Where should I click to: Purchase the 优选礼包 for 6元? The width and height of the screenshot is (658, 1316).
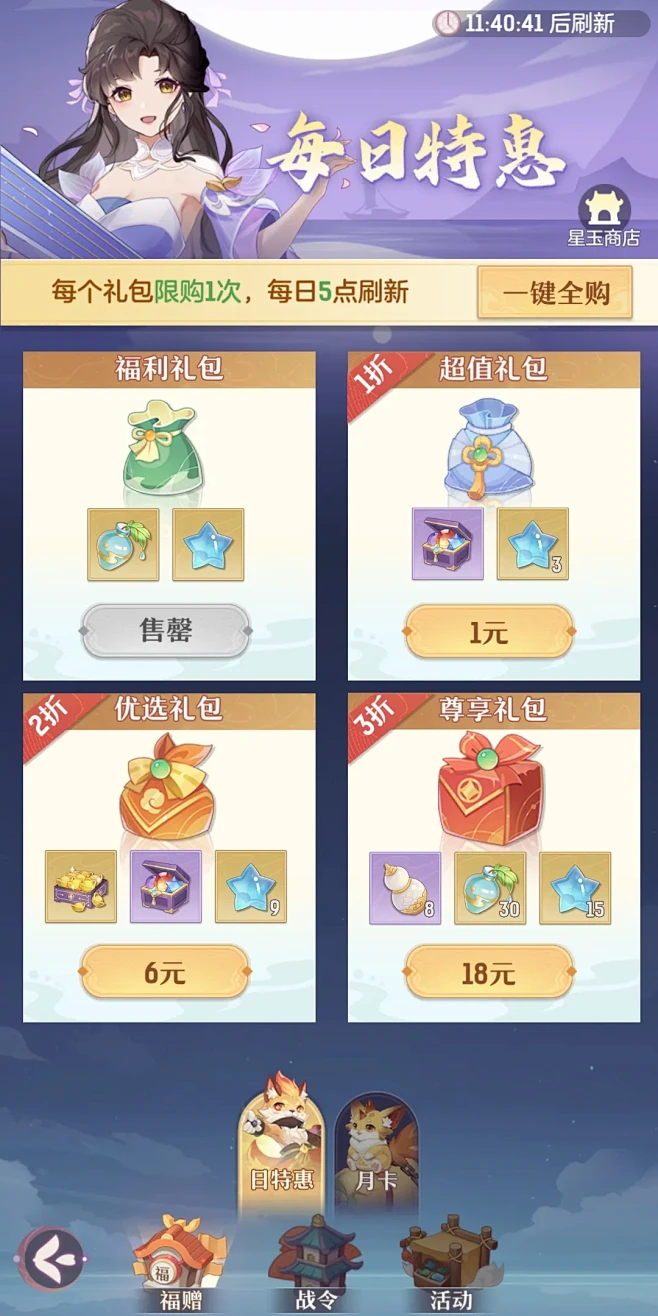[165, 972]
